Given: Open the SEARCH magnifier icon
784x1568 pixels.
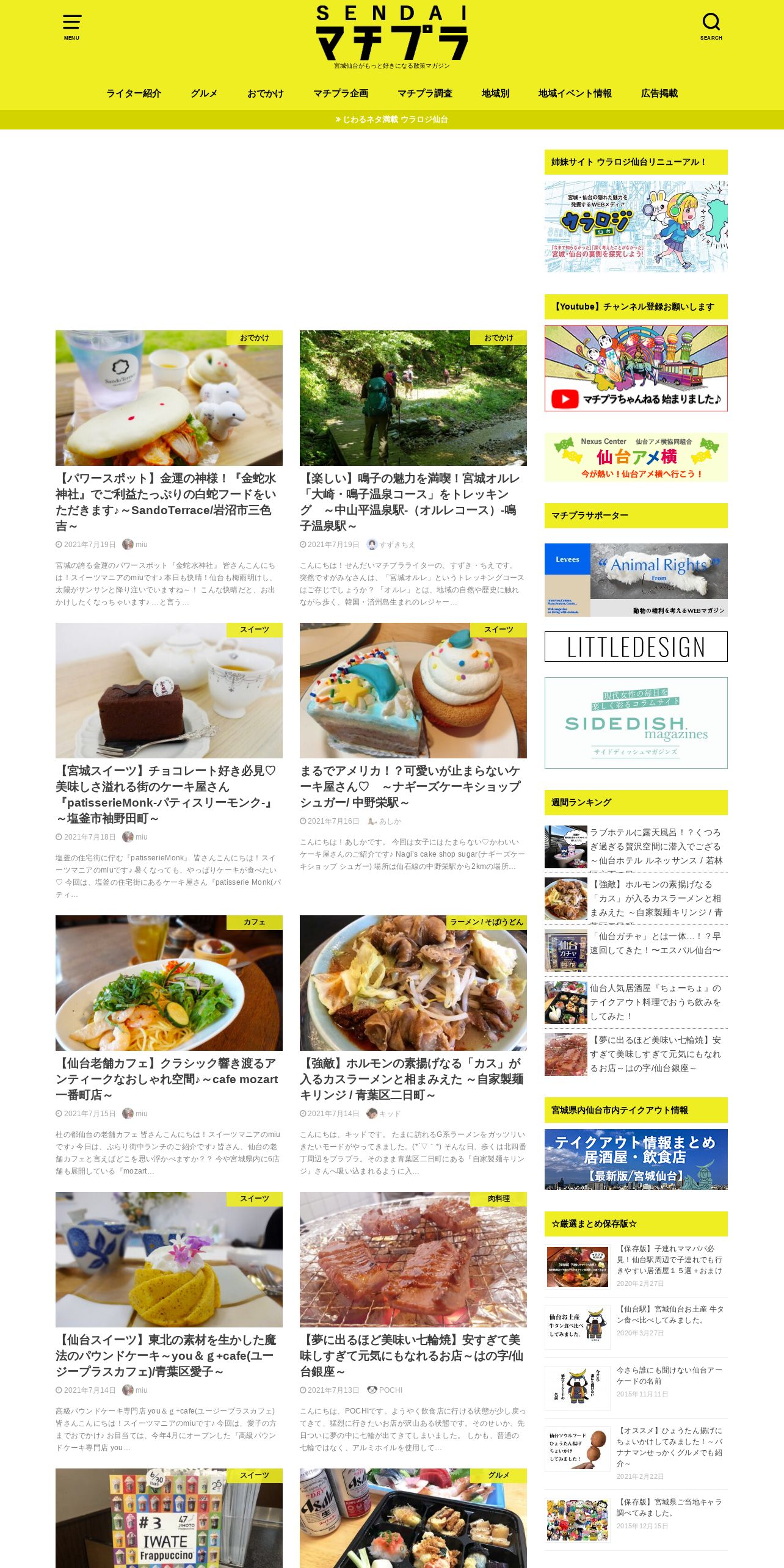Looking at the screenshot, I should (x=711, y=27).
